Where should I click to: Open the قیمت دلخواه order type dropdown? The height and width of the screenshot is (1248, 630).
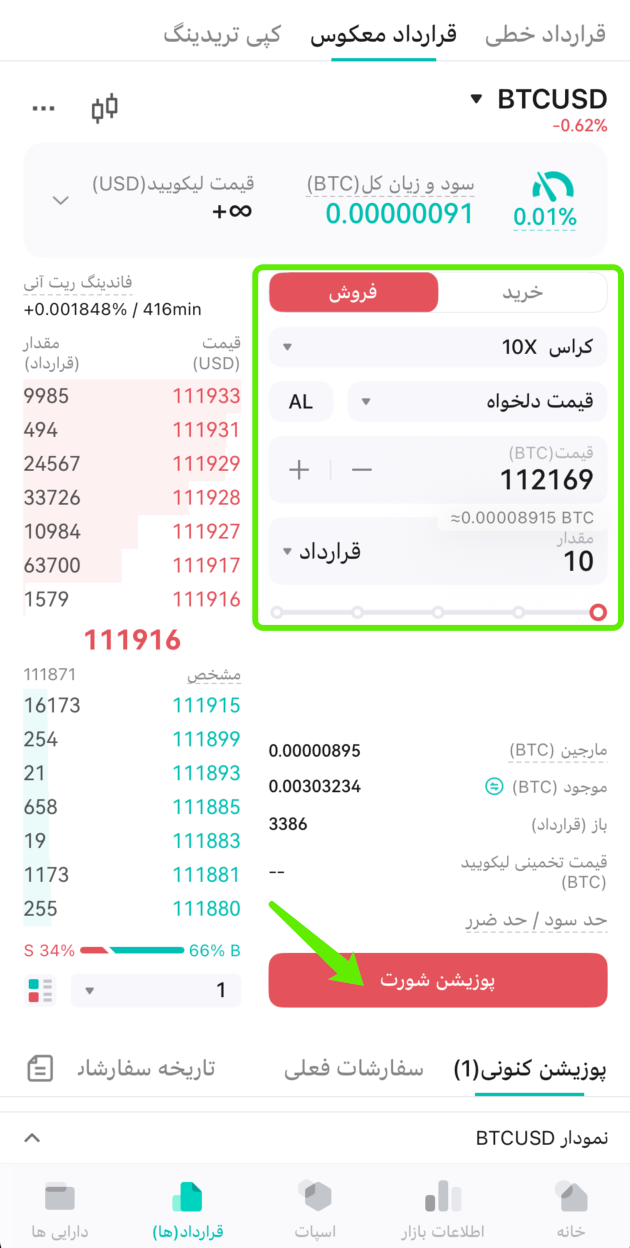coord(477,402)
